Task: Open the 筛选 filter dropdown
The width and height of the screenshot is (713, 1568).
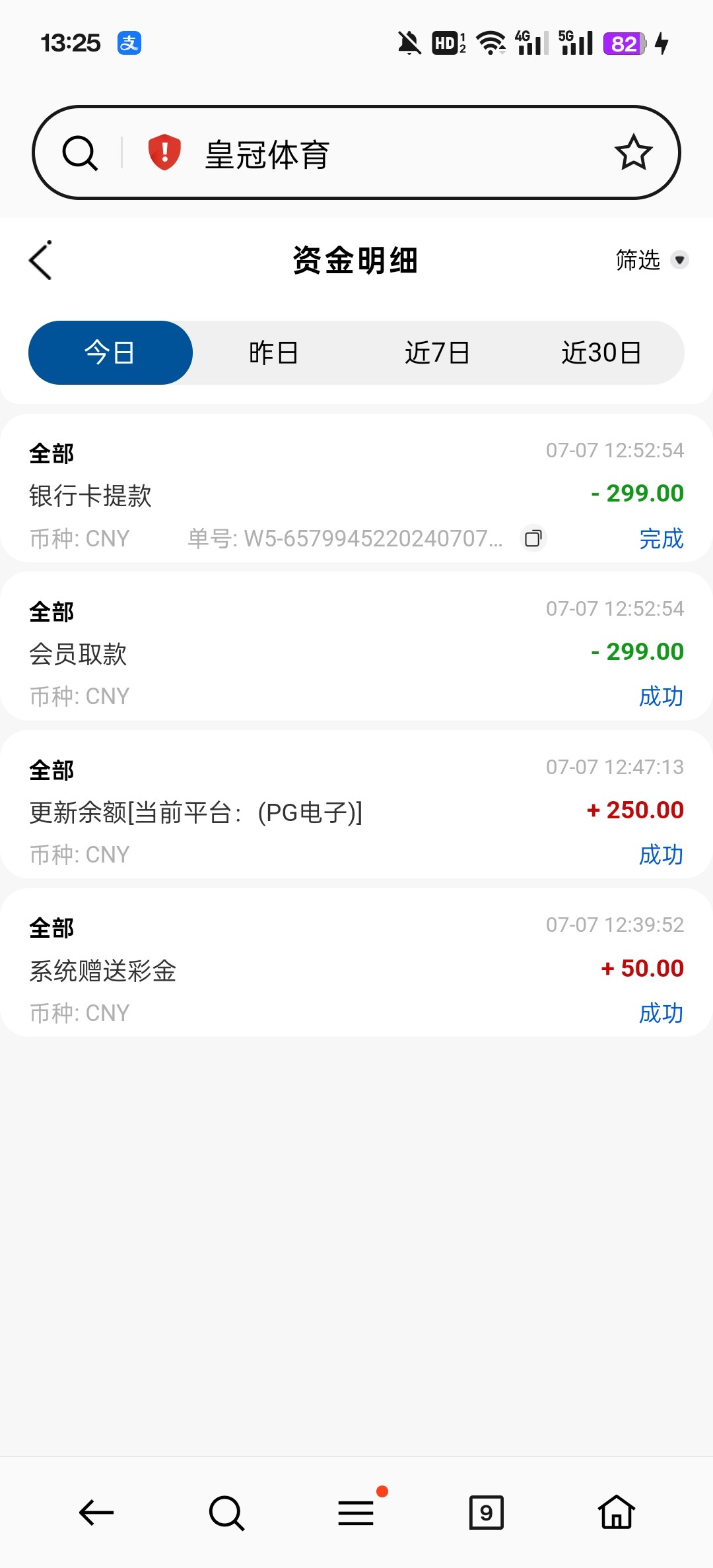Action: [652, 260]
